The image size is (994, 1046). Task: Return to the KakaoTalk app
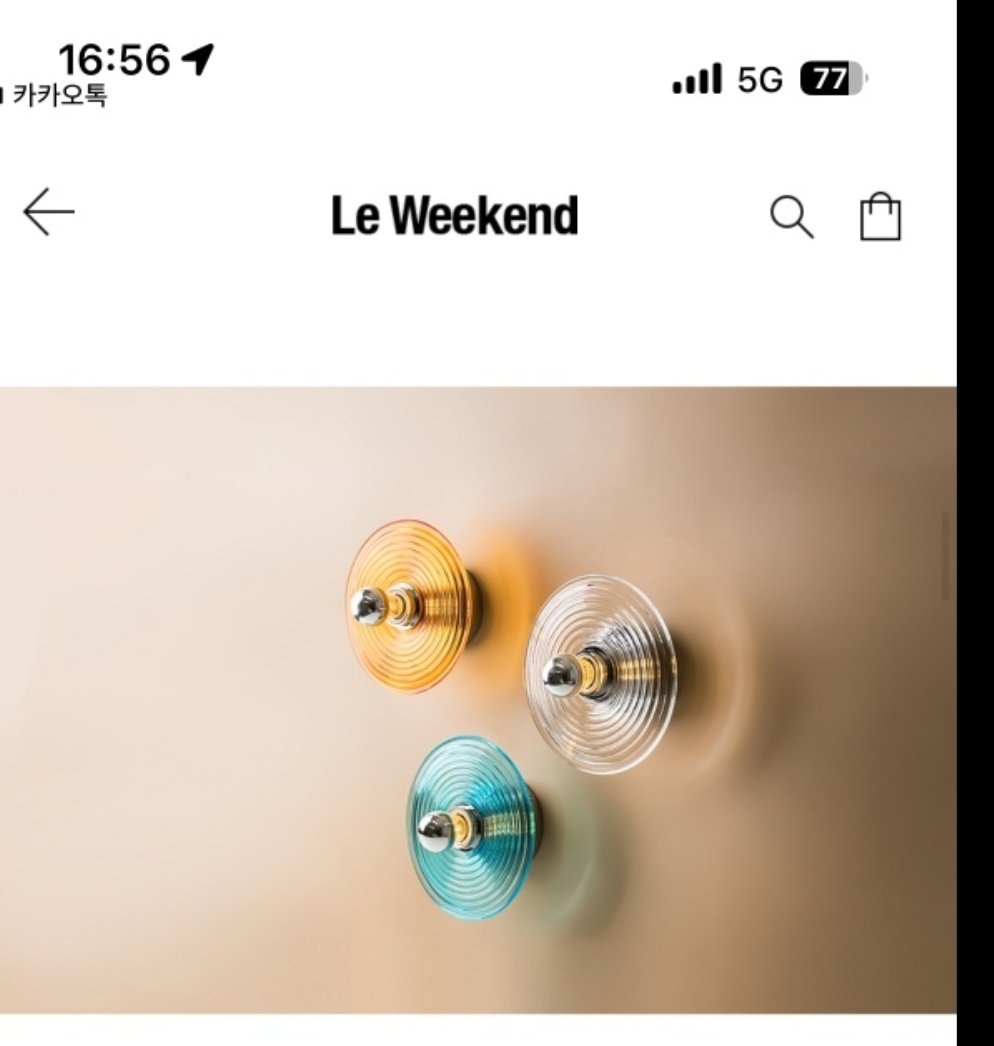58,96
